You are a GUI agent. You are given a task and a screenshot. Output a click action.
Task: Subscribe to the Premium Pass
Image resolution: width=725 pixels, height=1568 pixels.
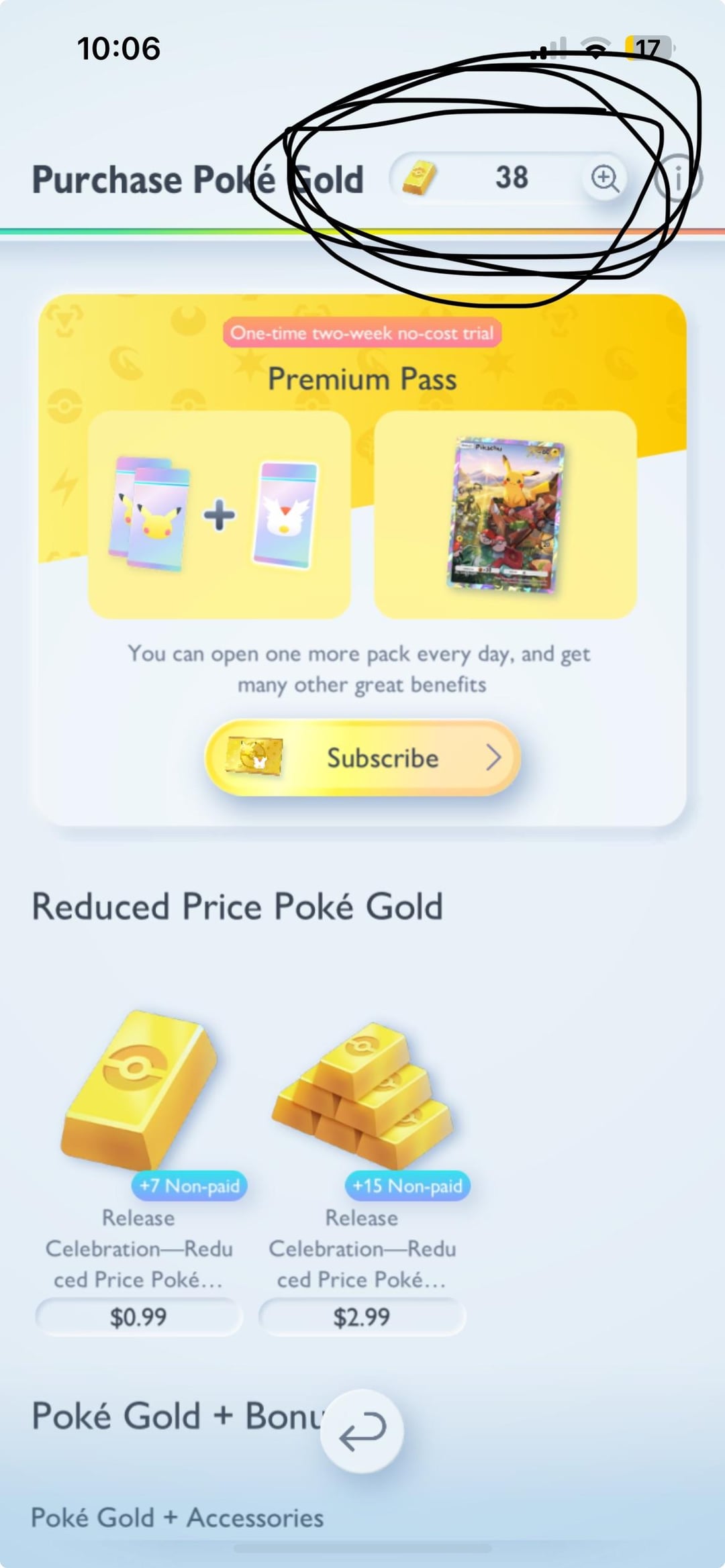click(362, 757)
